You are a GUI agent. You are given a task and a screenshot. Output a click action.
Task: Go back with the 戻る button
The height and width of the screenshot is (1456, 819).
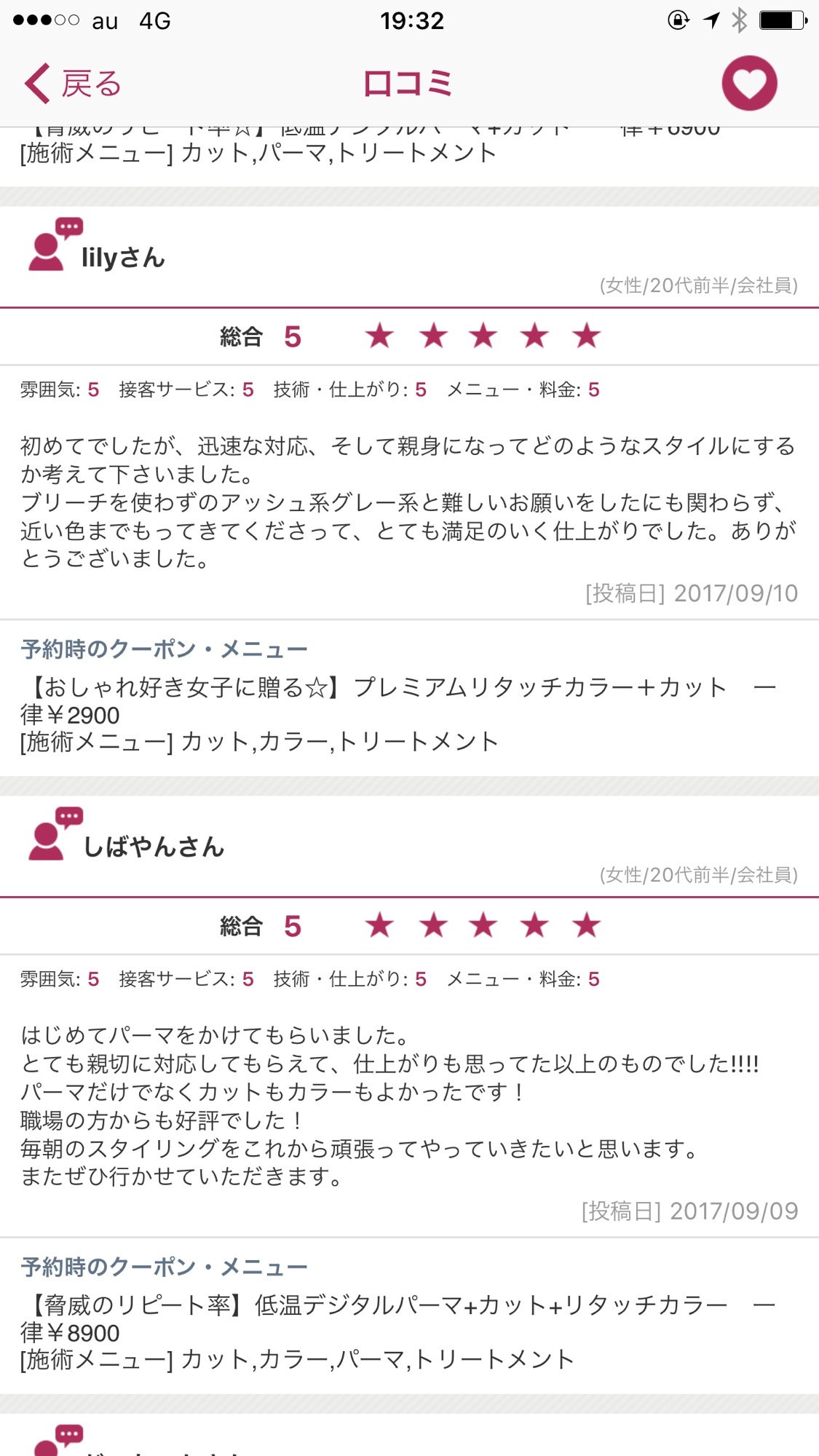point(73,84)
